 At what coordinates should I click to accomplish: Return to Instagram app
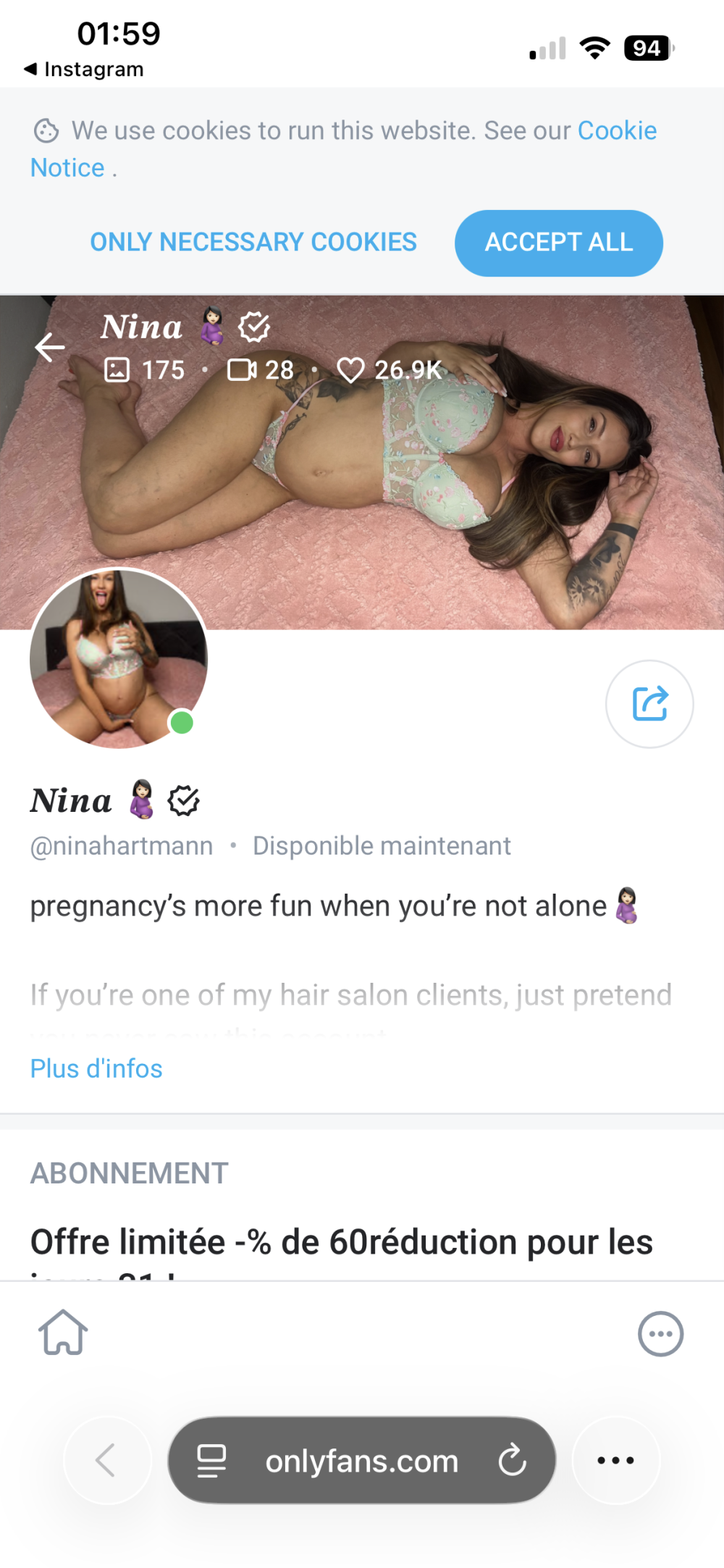pyautogui.click(x=83, y=70)
